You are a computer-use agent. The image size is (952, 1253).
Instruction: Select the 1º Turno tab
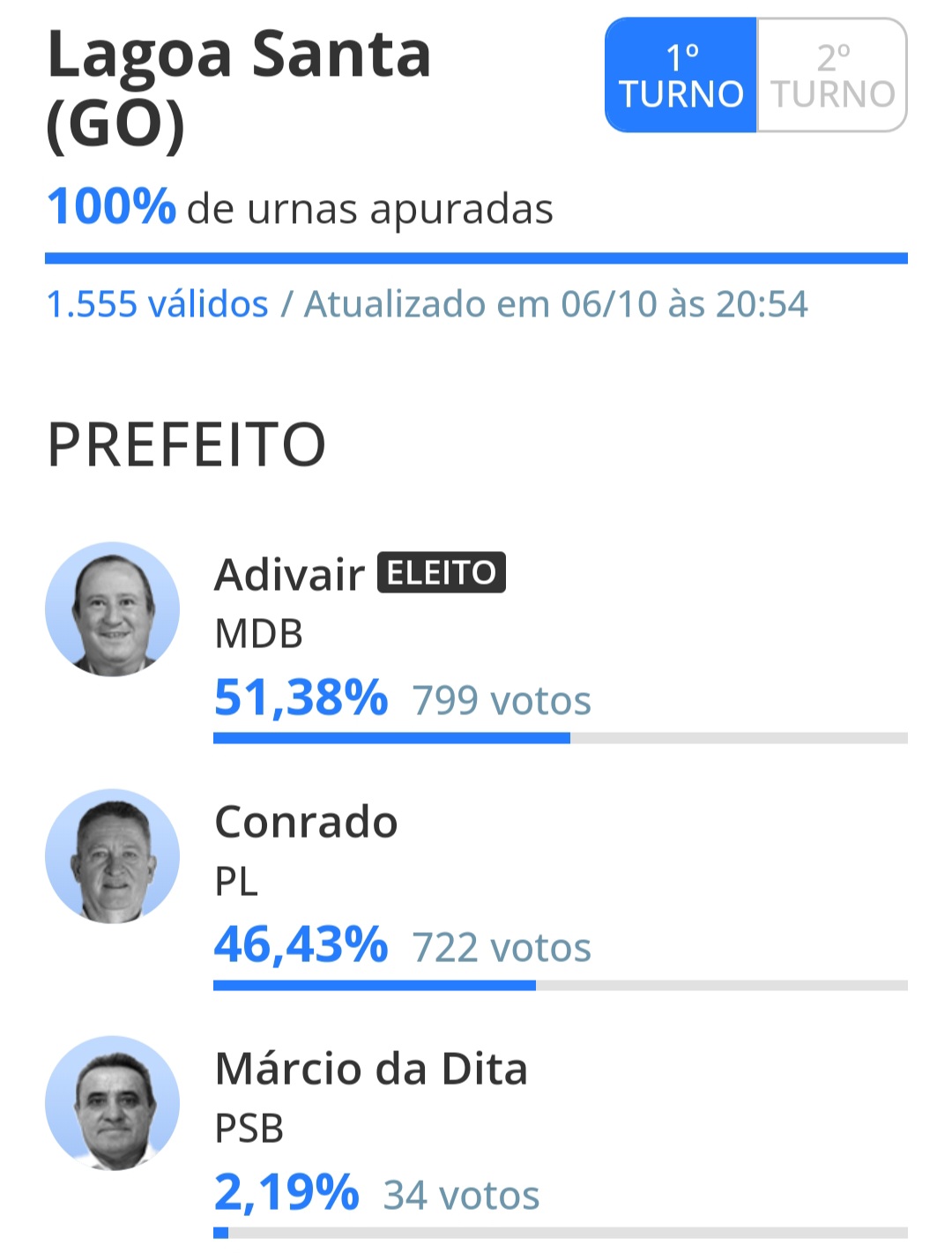[681, 76]
